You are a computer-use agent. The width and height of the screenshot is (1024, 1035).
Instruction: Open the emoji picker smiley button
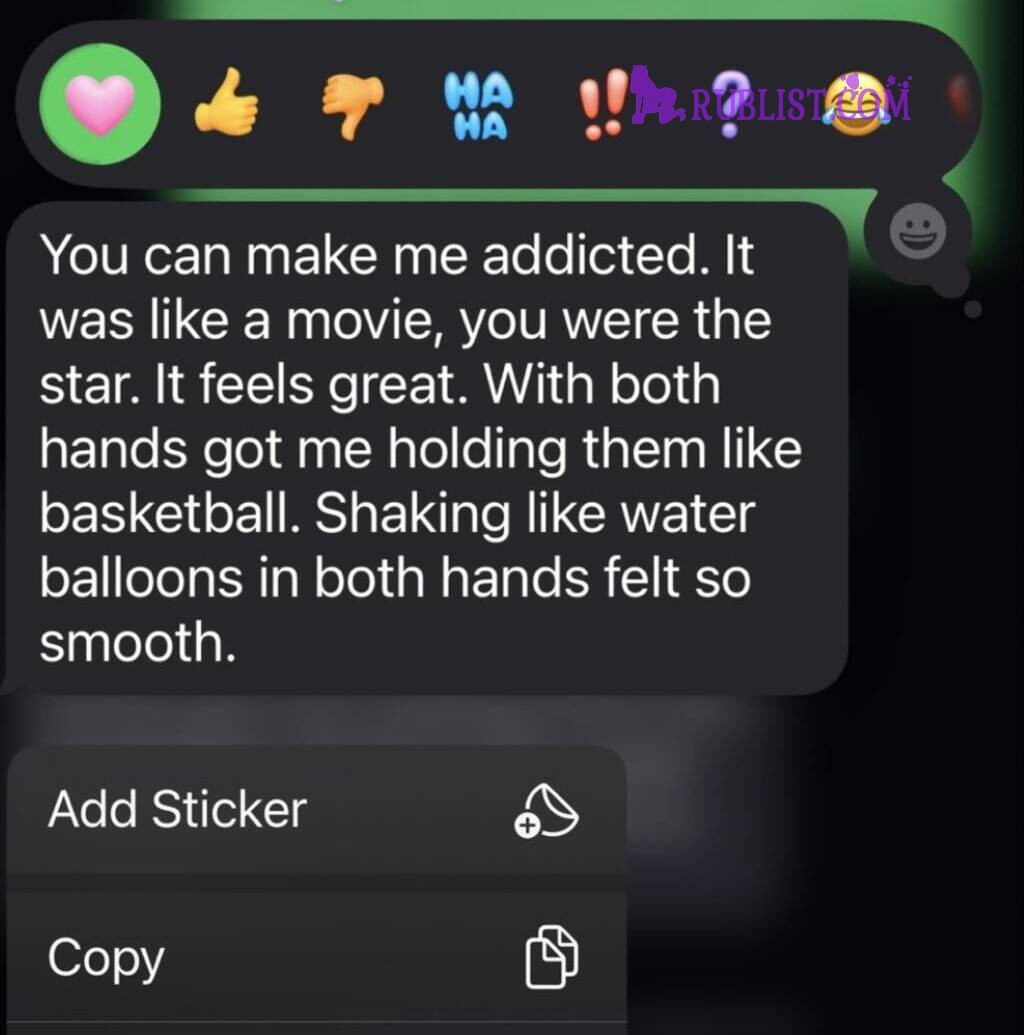pos(917,235)
